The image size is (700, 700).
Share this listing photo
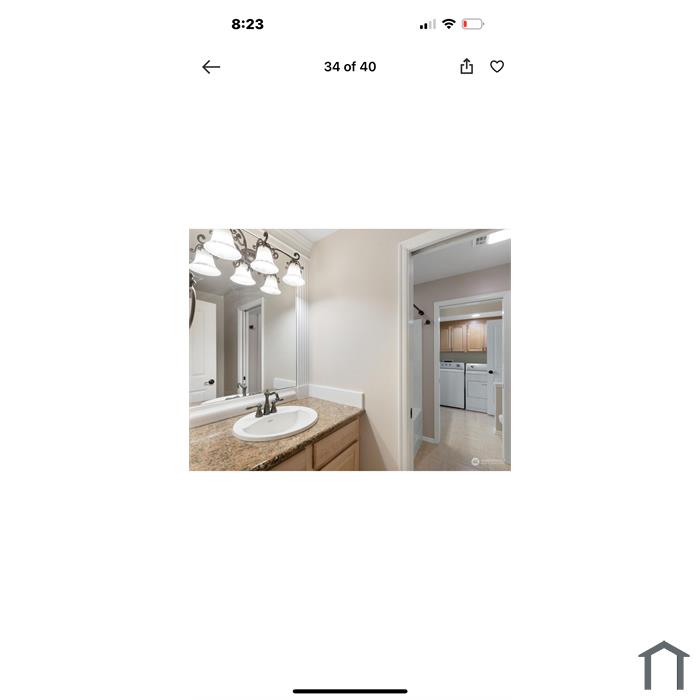[x=466, y=66]
